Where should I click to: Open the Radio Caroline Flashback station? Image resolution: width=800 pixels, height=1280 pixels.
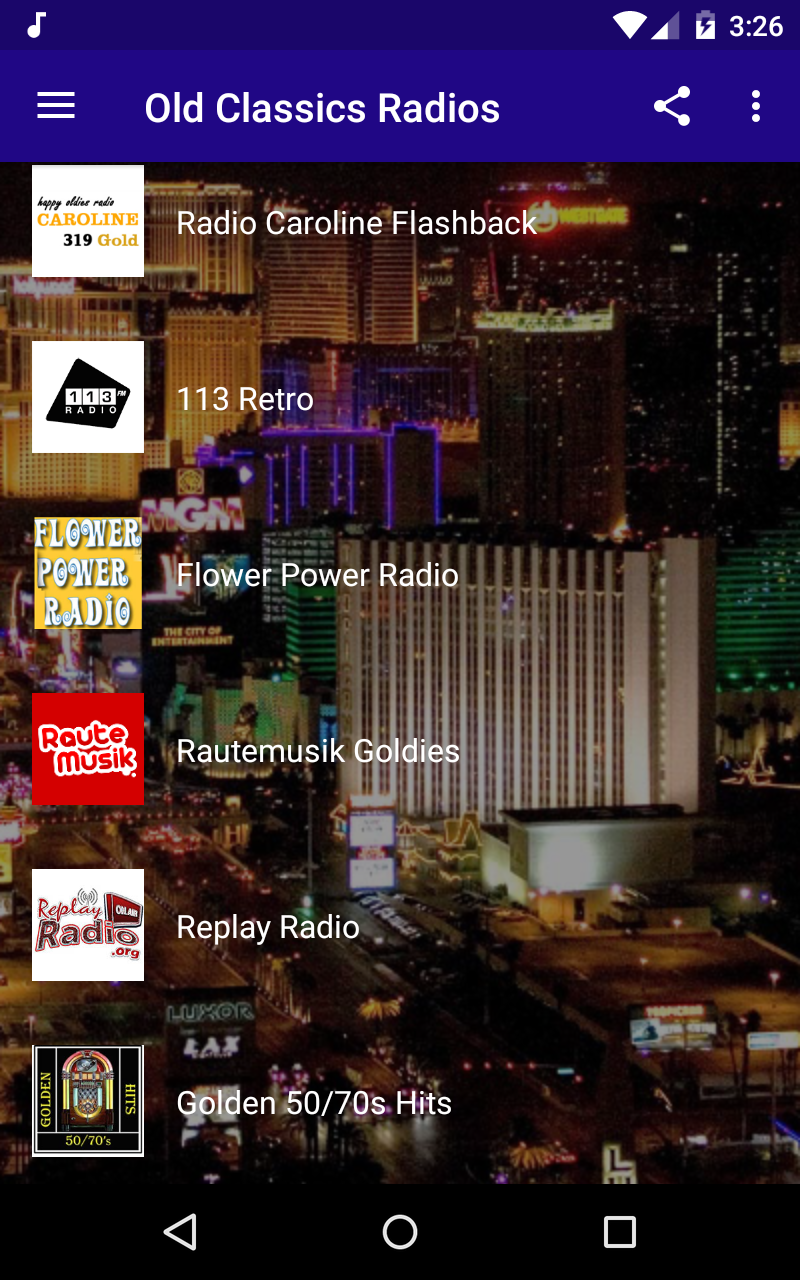(356, 222)
